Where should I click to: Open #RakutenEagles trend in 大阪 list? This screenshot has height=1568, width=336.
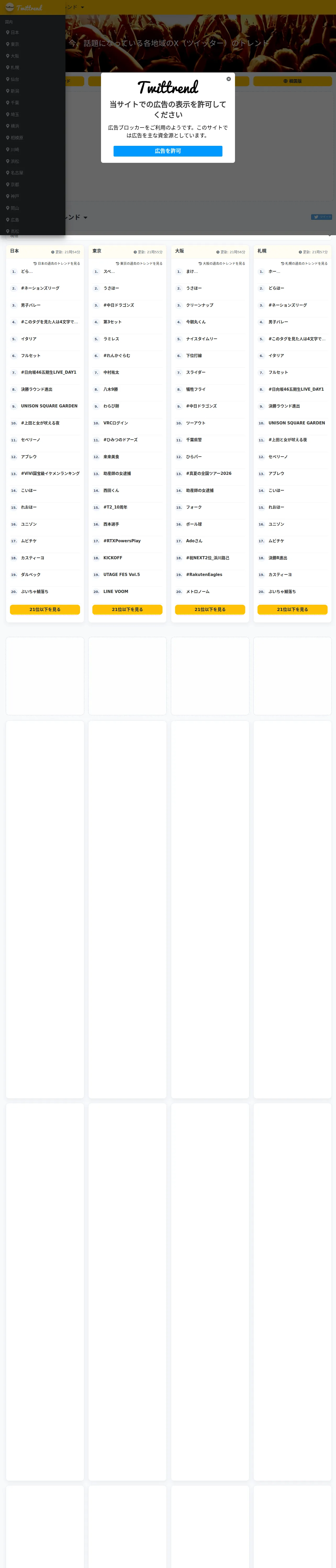[x=204, y=575]
